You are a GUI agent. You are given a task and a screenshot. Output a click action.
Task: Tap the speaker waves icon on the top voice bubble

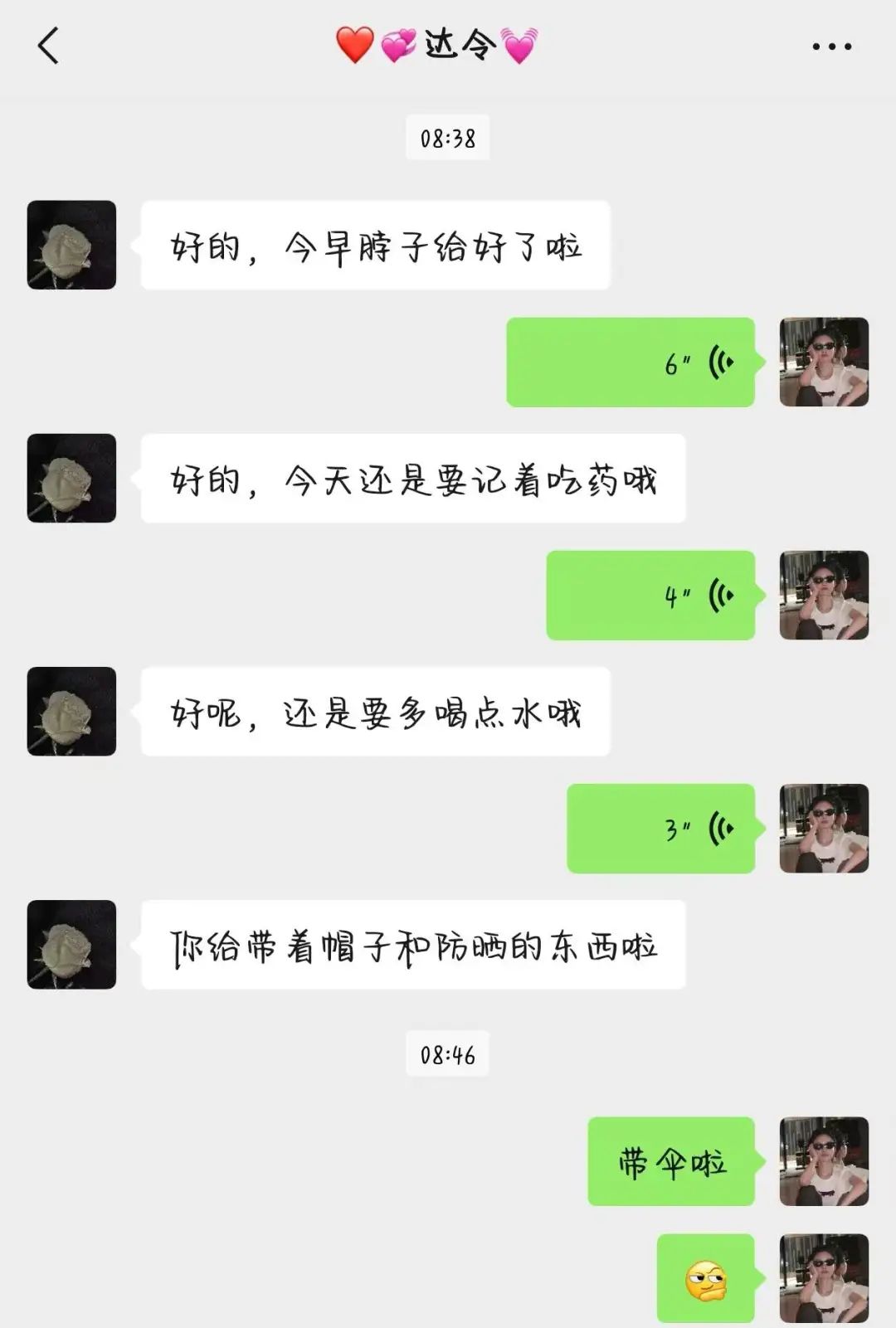[x=720, y=362]
